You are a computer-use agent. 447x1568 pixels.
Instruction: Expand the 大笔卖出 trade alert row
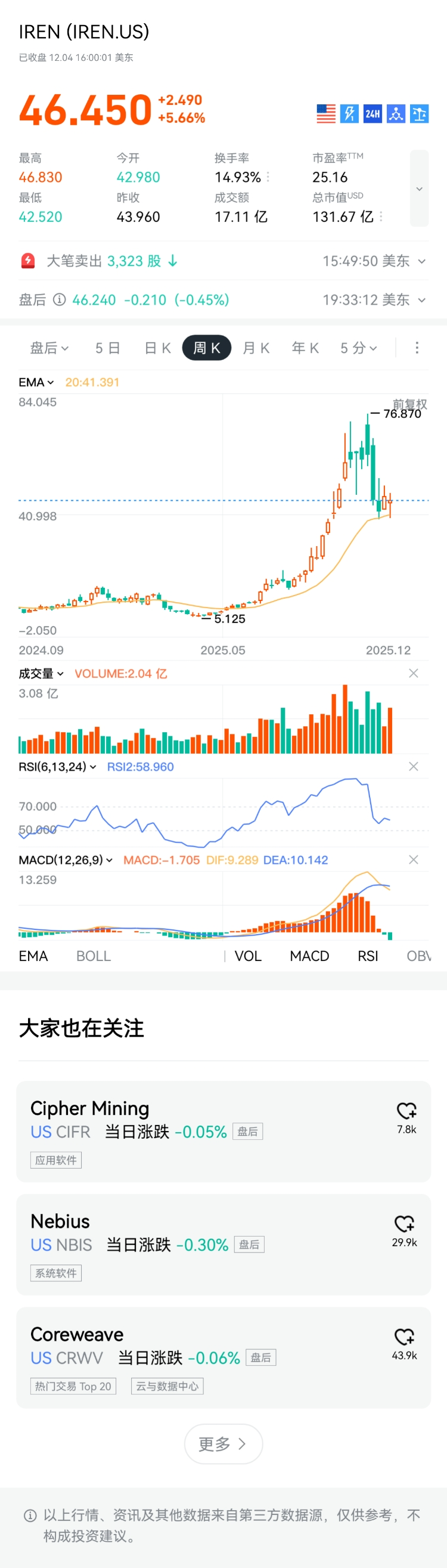(421, 261)
